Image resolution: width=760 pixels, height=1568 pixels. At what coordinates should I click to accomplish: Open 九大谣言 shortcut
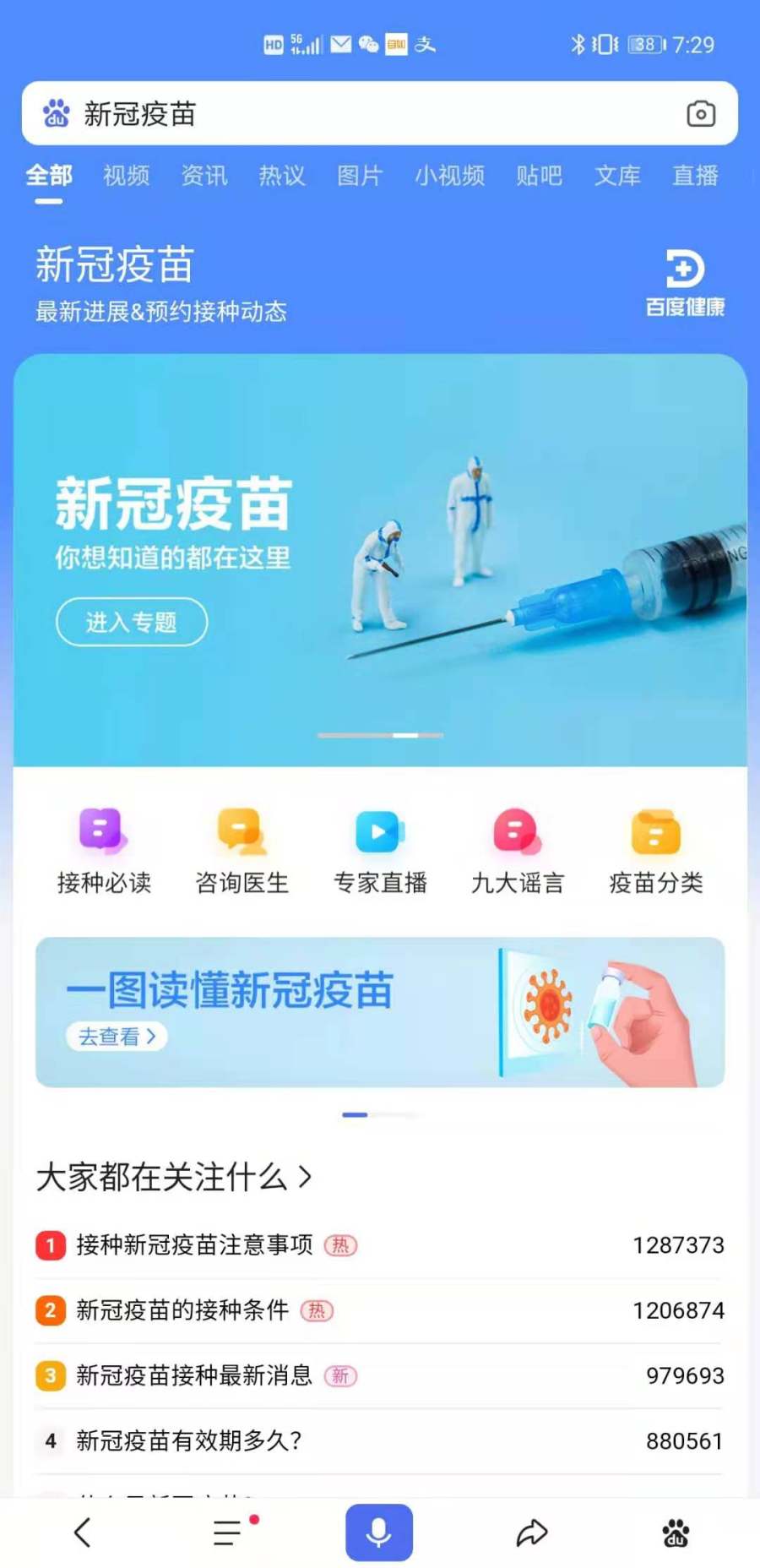(x=518, y=851)
